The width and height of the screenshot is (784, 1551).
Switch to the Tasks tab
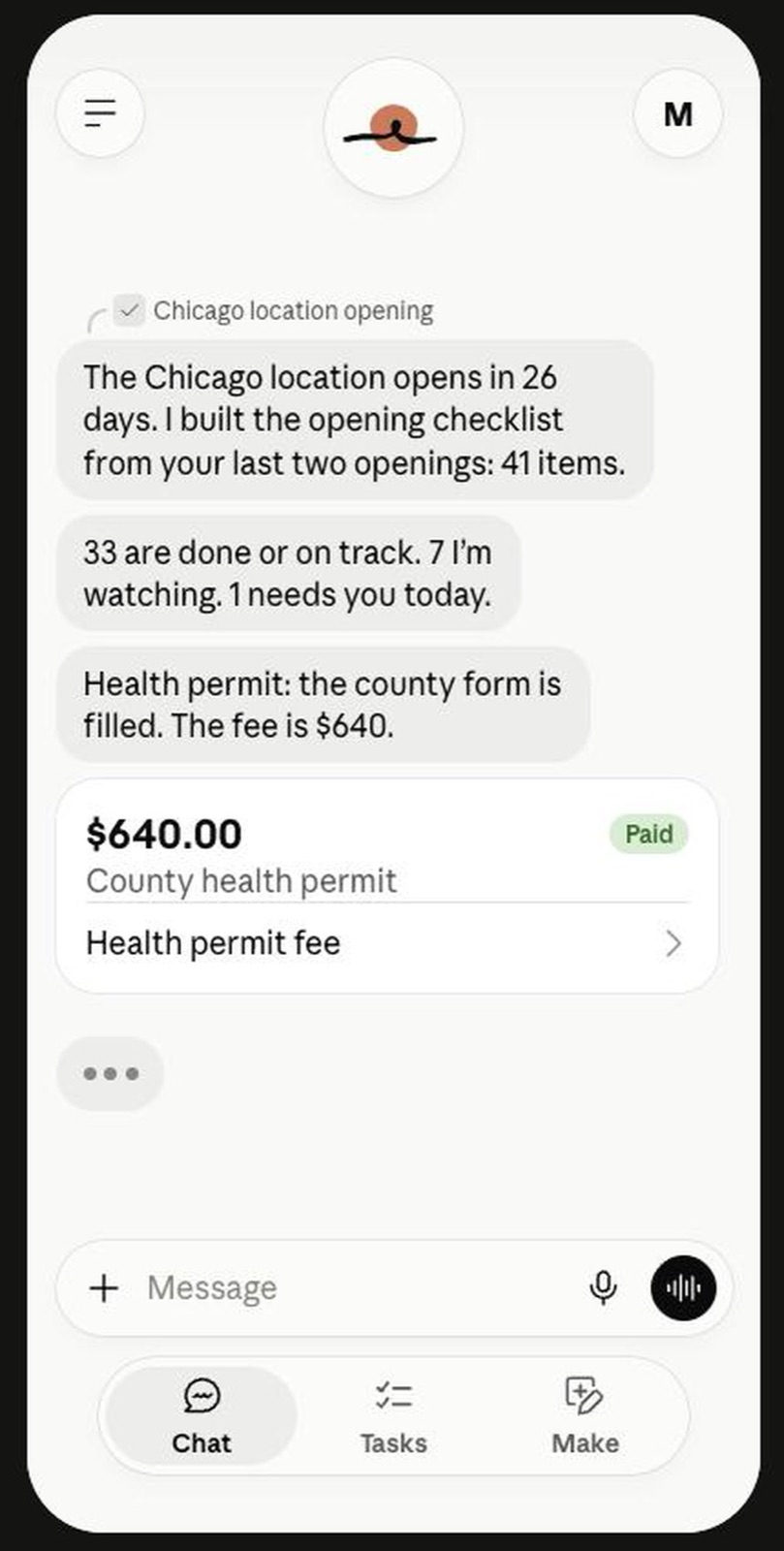393,1416
